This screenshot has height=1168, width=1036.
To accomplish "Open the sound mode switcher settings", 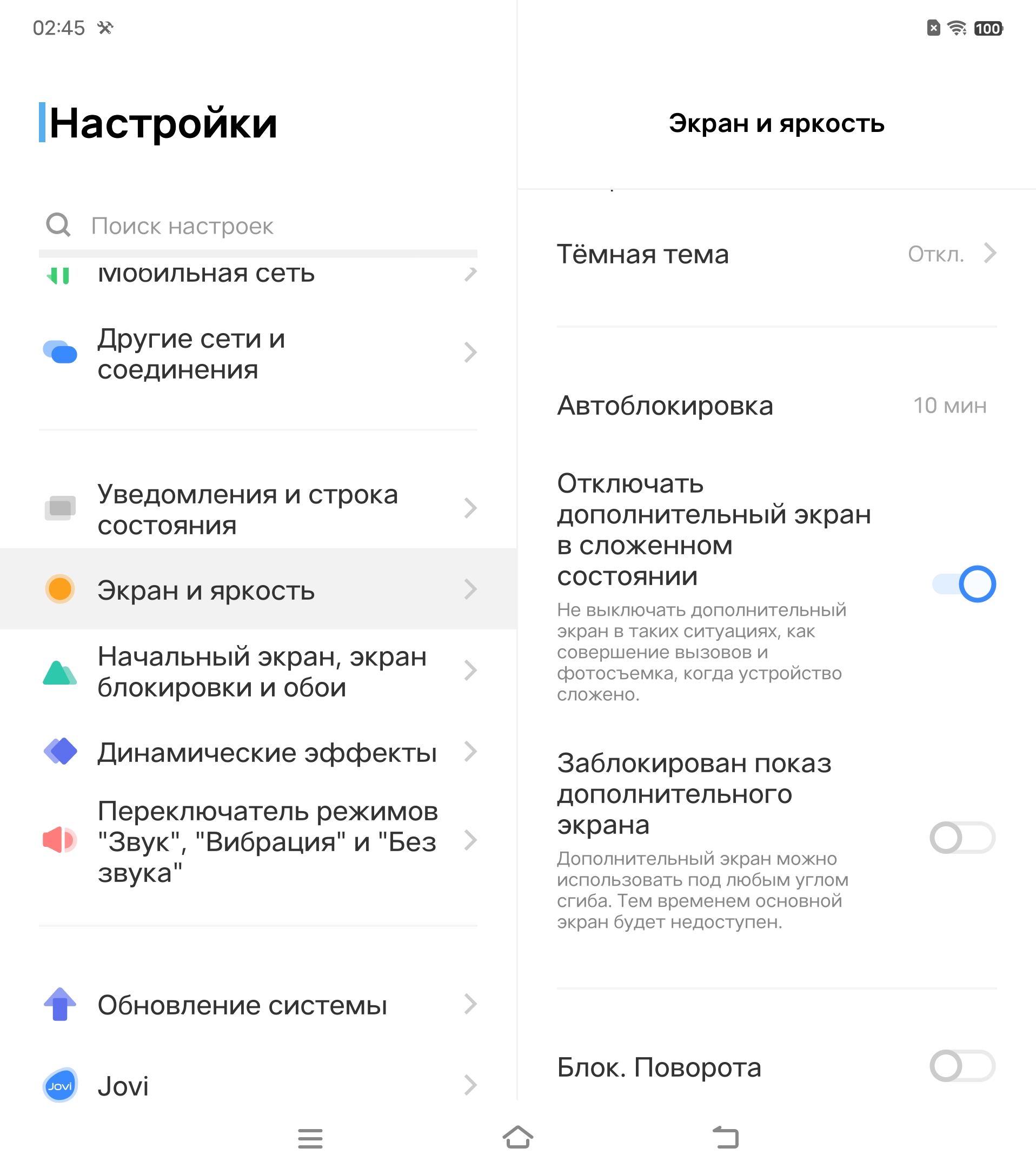I will click(x=257, y=841).
